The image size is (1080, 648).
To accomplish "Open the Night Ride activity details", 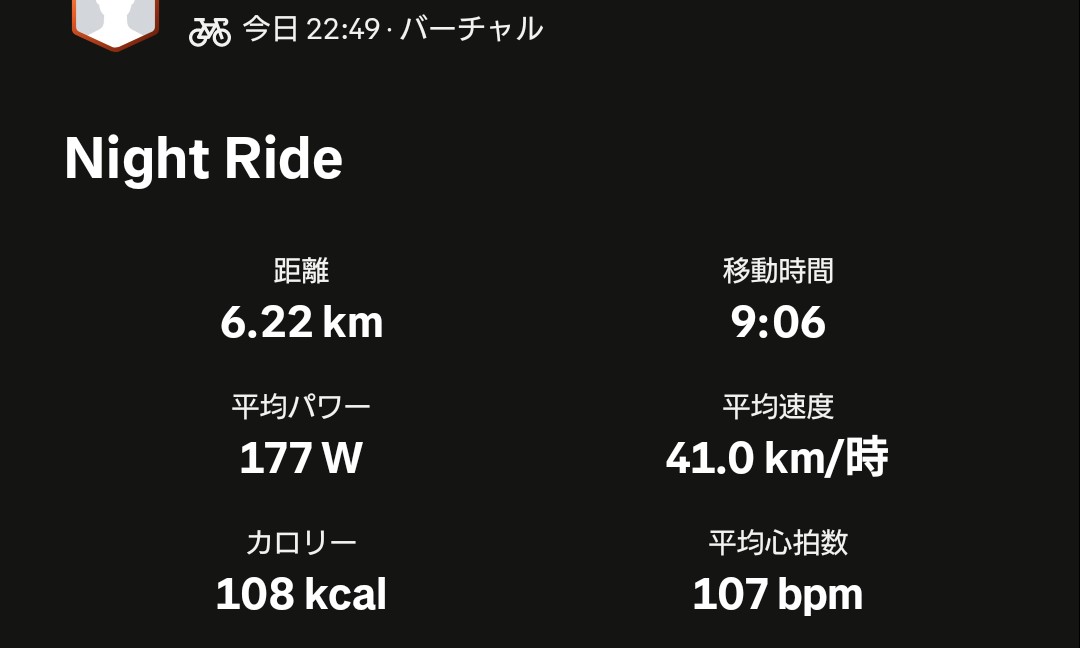I will pyautogui.click(x=203, y=159).
